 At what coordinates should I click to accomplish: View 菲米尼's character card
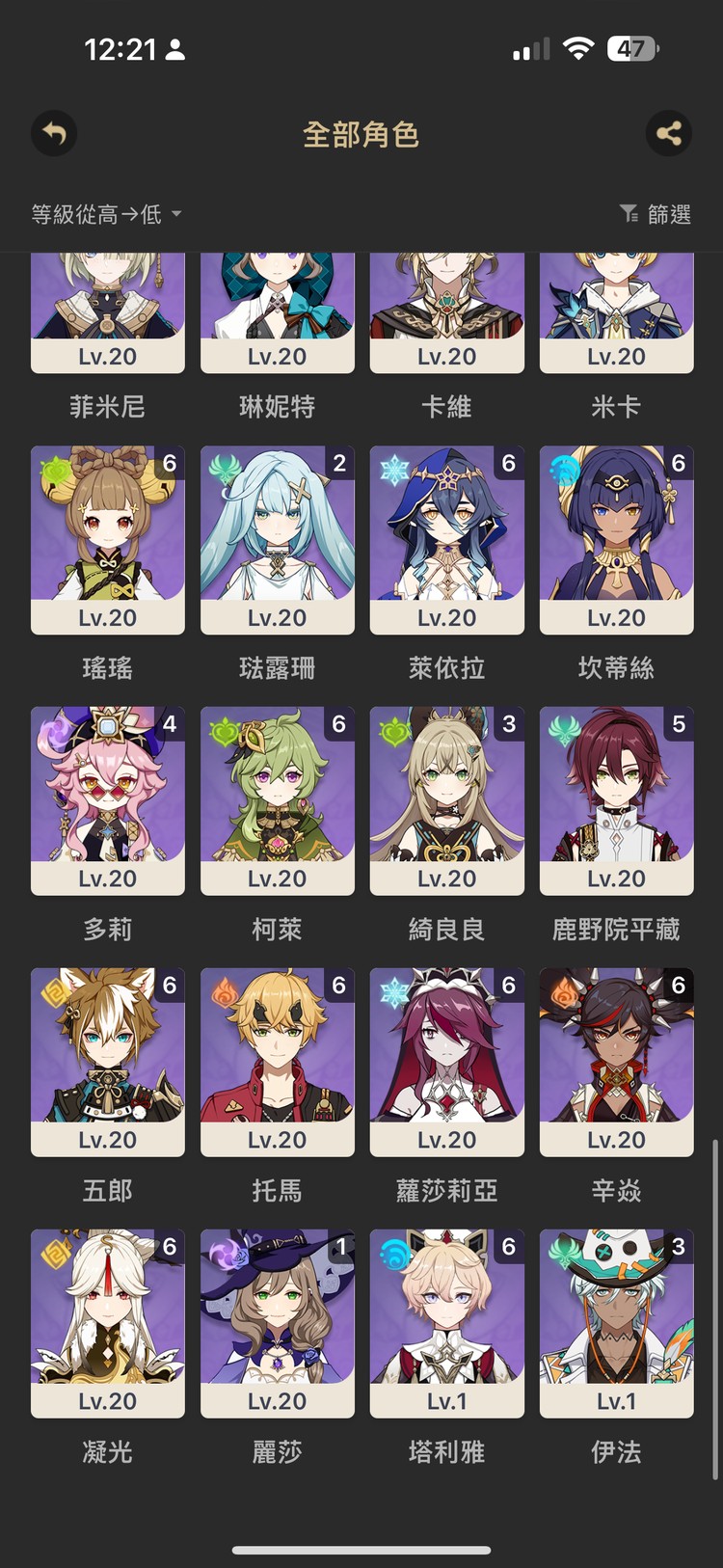106,309
